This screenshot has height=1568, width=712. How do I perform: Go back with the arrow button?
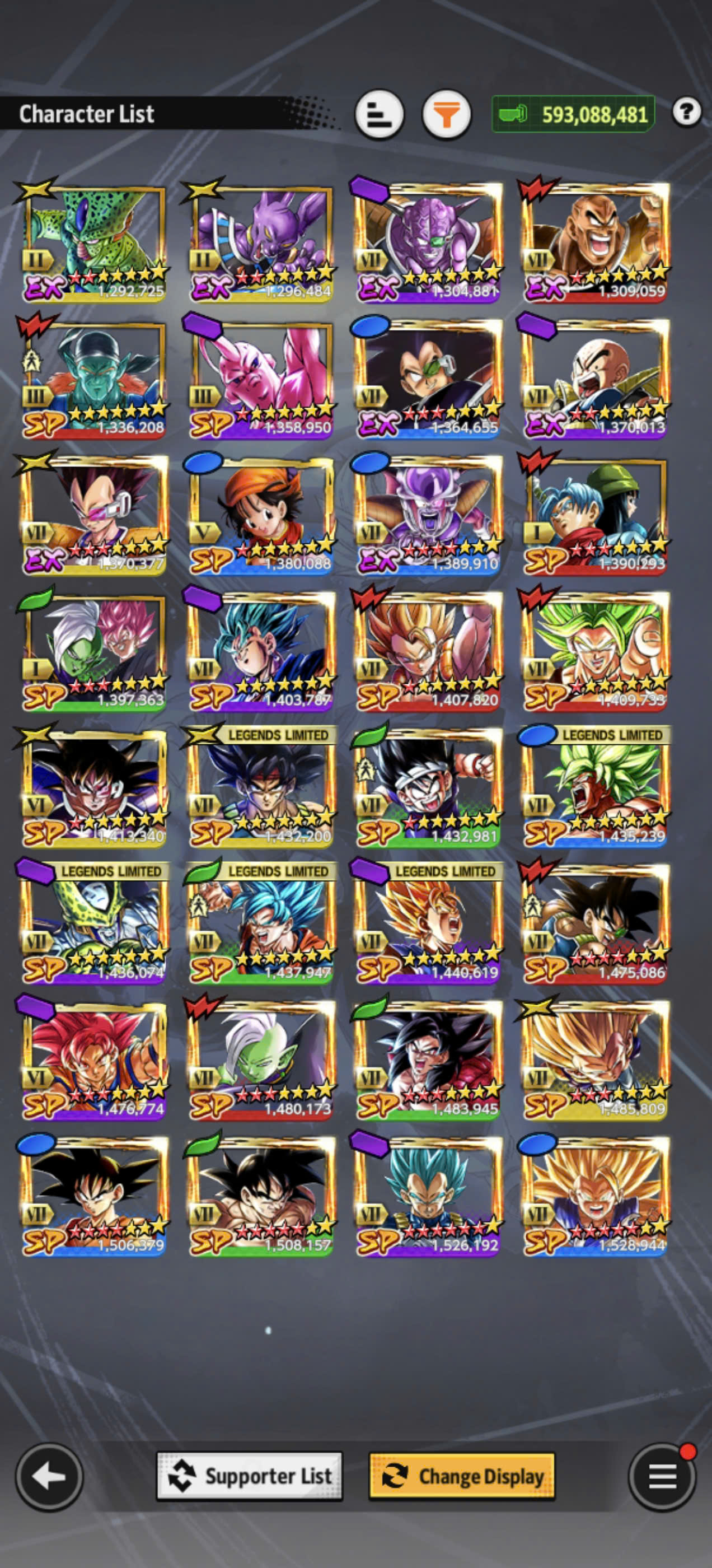(49, 1476)
